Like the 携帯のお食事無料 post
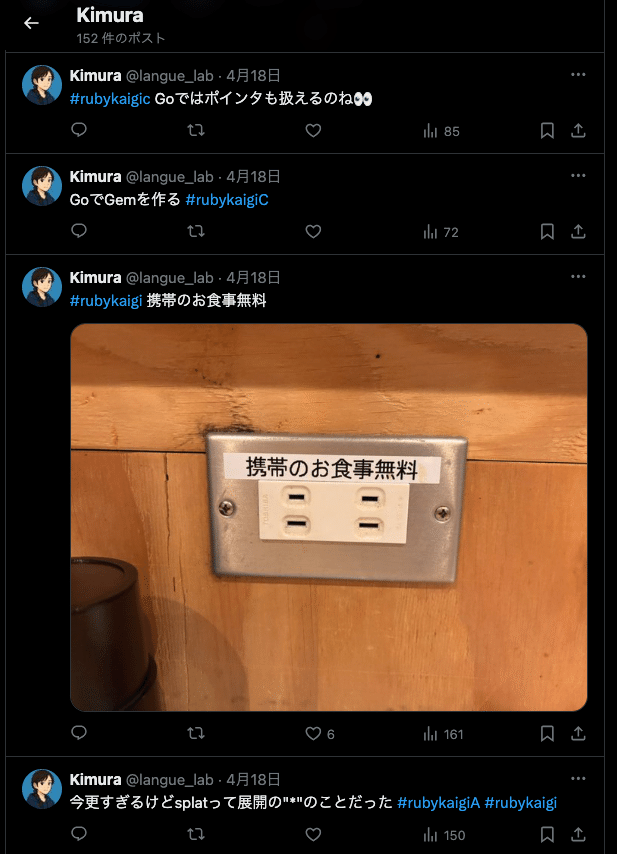This screenshot has width=617, height=854. tap(313, 733)
